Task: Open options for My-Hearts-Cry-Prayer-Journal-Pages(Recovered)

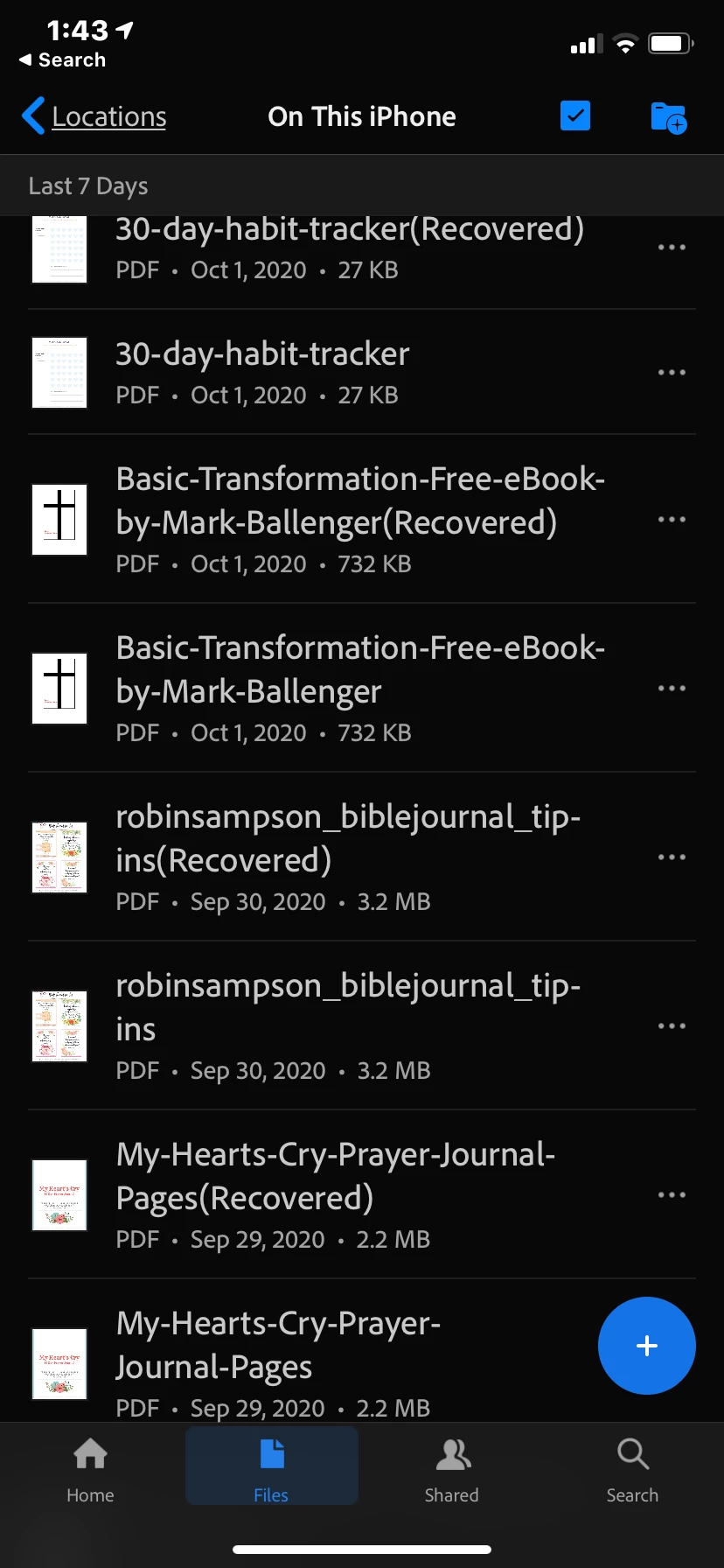Action: (x=672, y=1194)
